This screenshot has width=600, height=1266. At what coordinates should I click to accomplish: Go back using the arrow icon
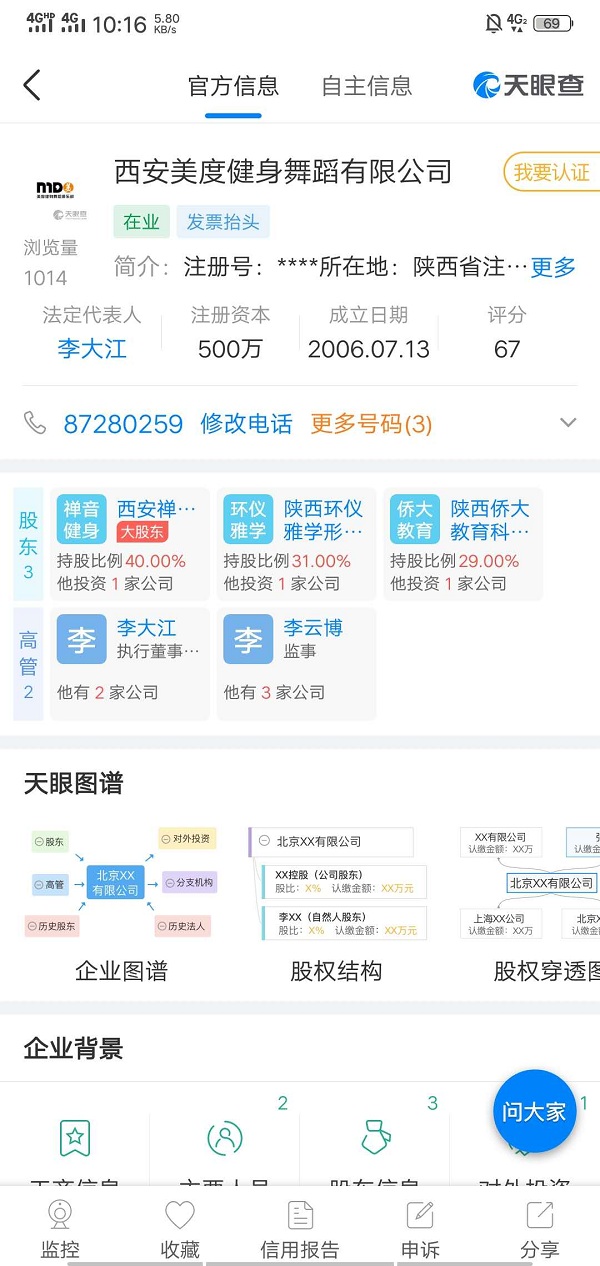32,85
